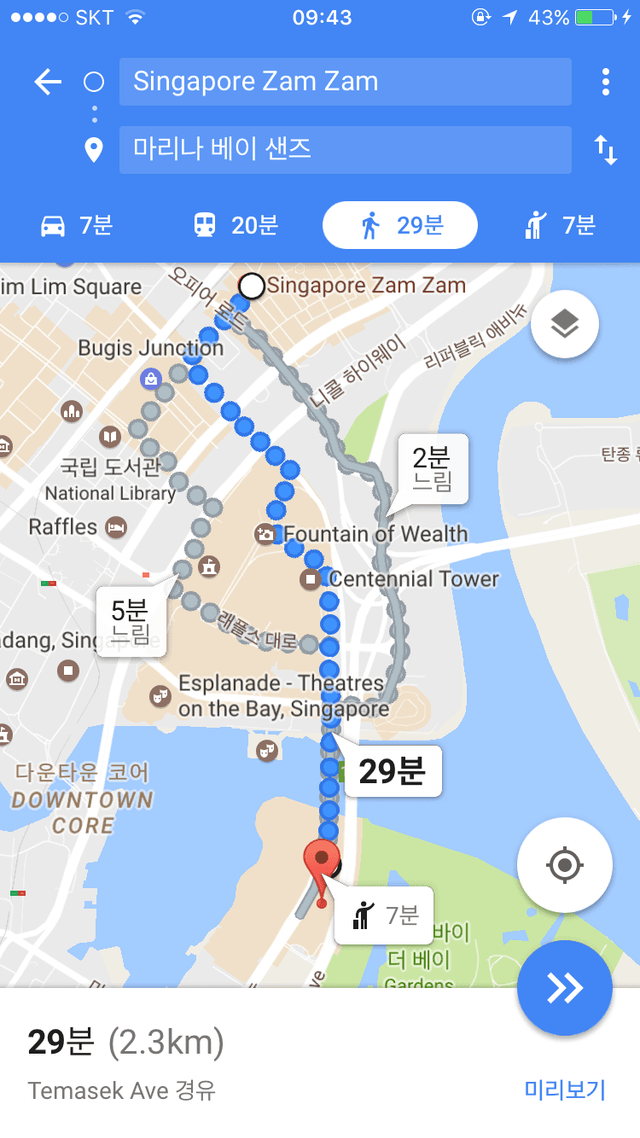Swap origin and destination
Screen dimensions: 640x1138
(x=606, y=151)
